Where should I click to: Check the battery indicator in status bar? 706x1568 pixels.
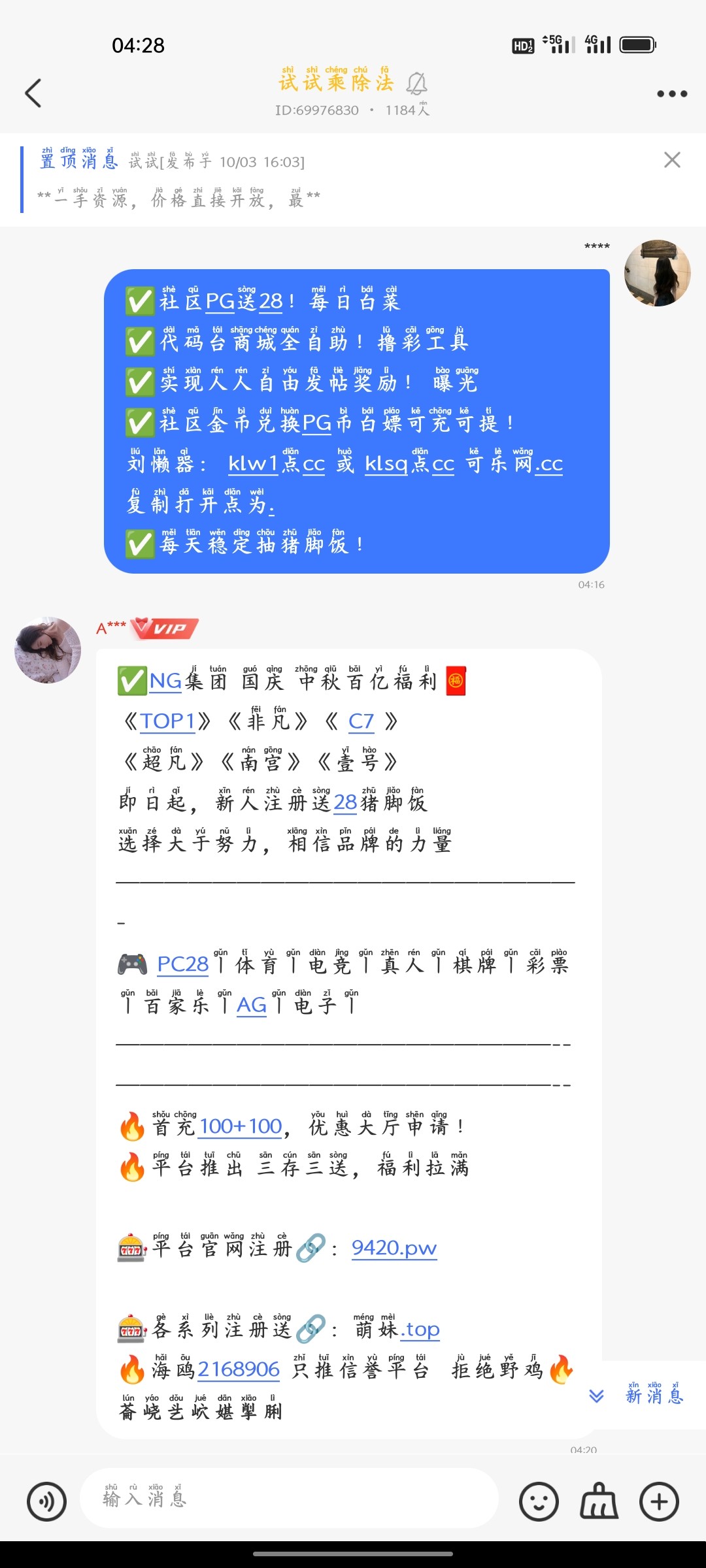635,44
